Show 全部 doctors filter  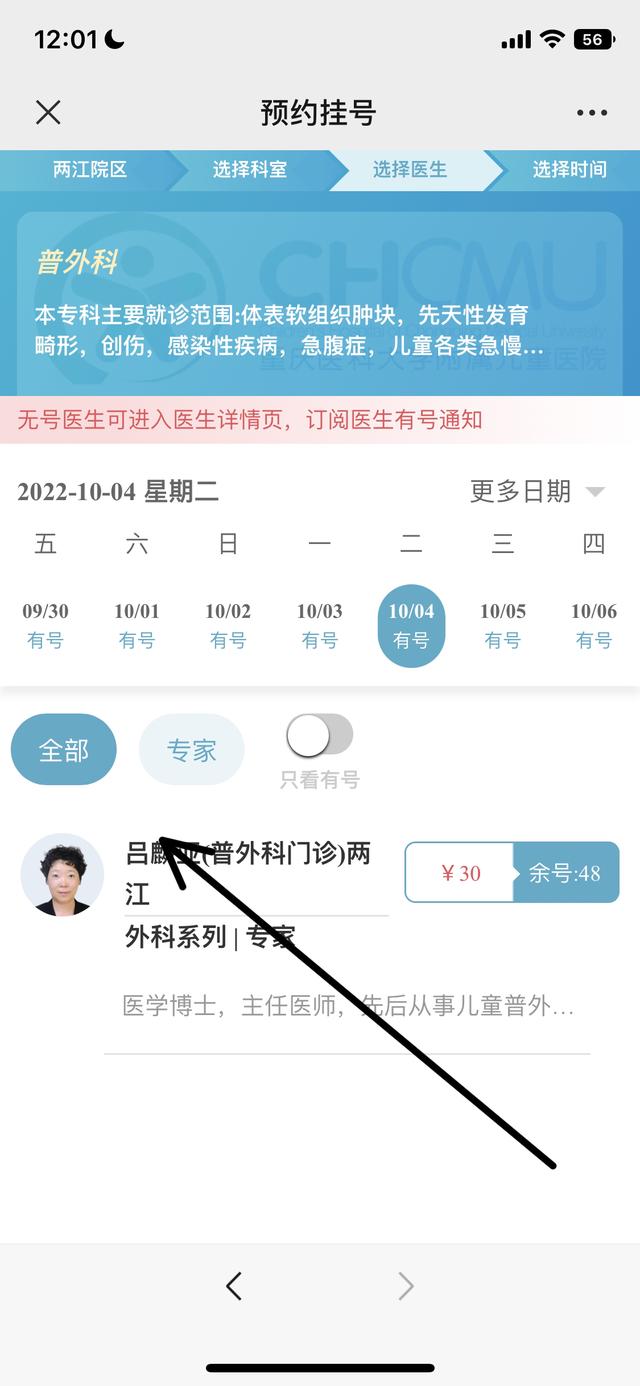pyautogui.click(x=64, y=750)
